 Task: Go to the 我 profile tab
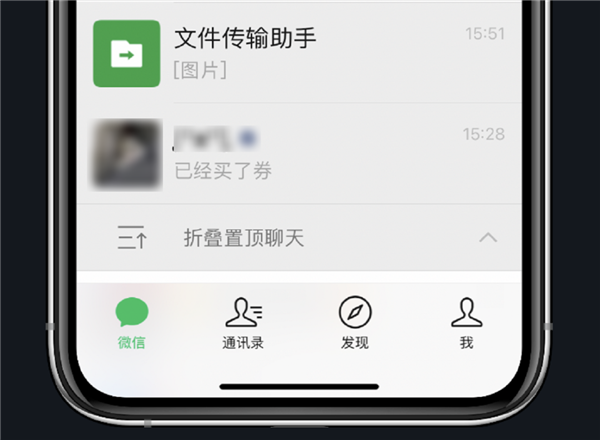pos(466,323)
